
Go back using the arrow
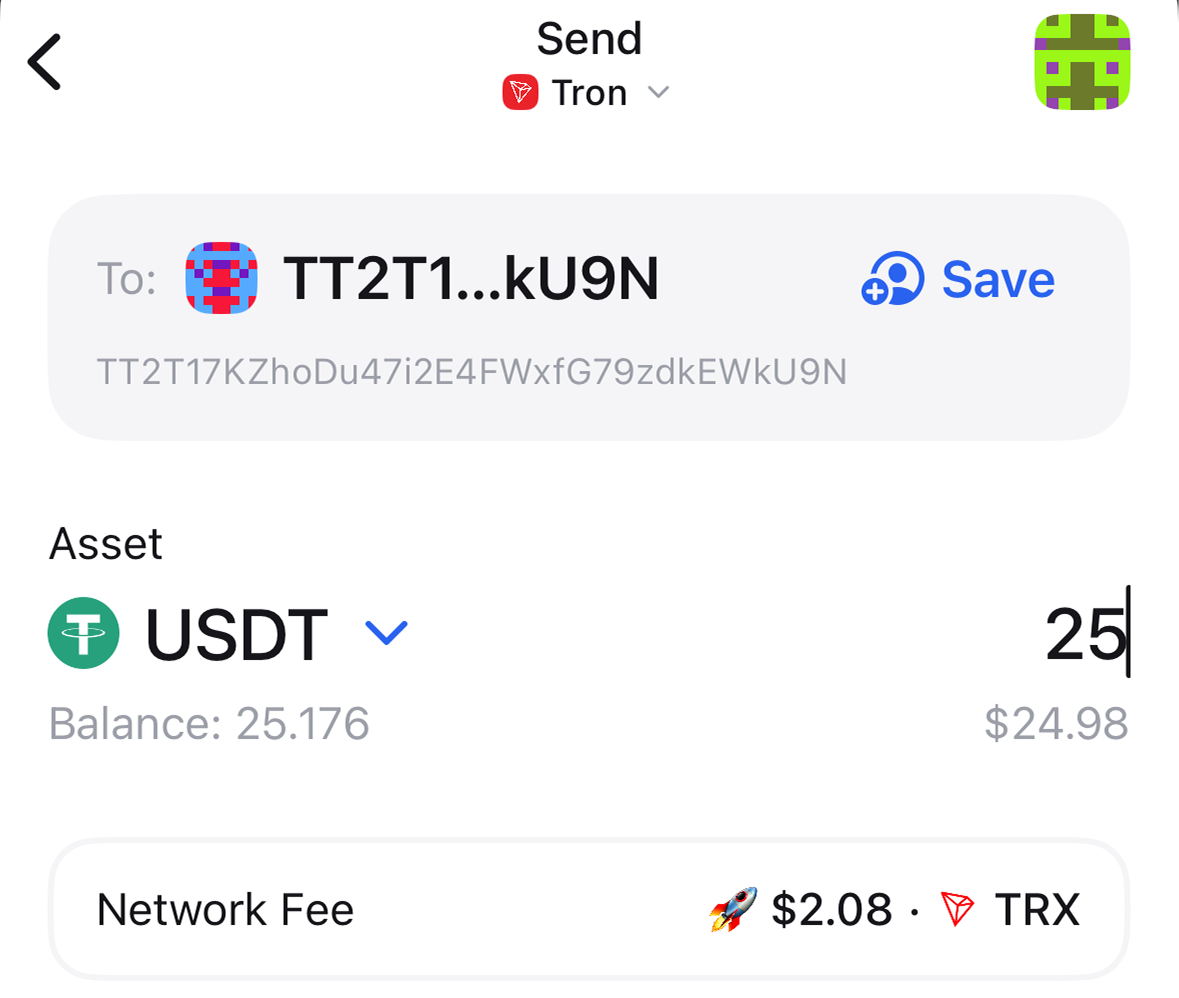point(45,62)
